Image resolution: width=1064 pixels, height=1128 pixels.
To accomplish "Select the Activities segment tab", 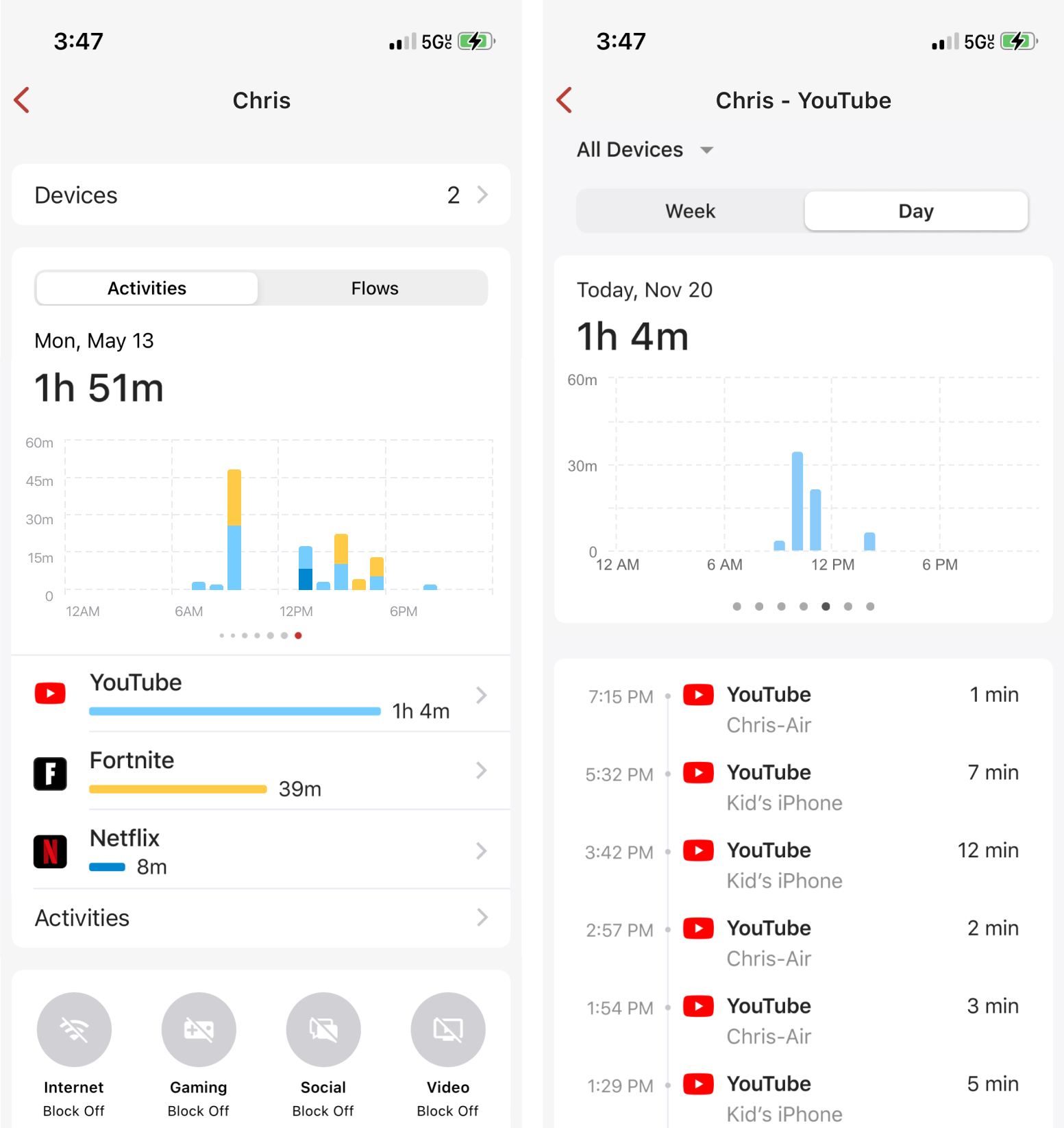I will point(147,288).
